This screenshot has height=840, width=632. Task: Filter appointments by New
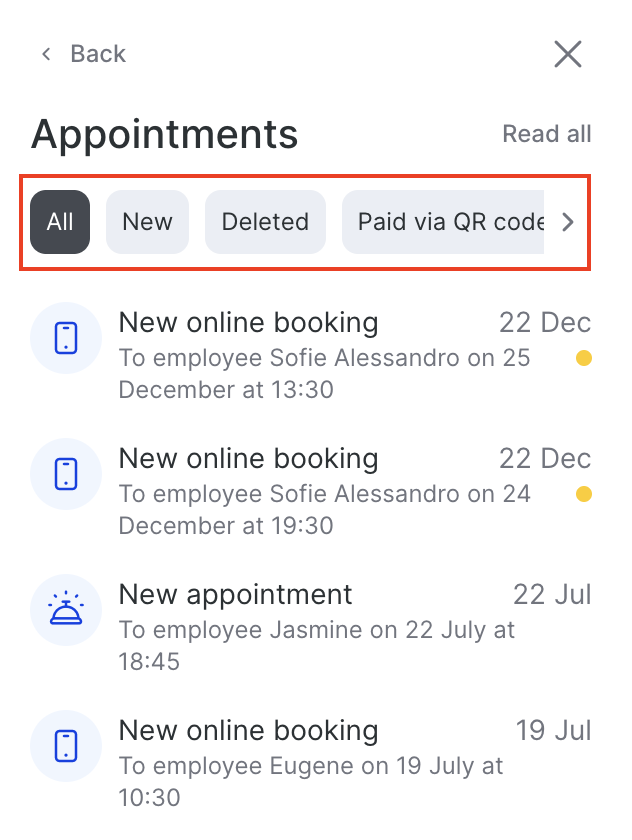point(147,222)
